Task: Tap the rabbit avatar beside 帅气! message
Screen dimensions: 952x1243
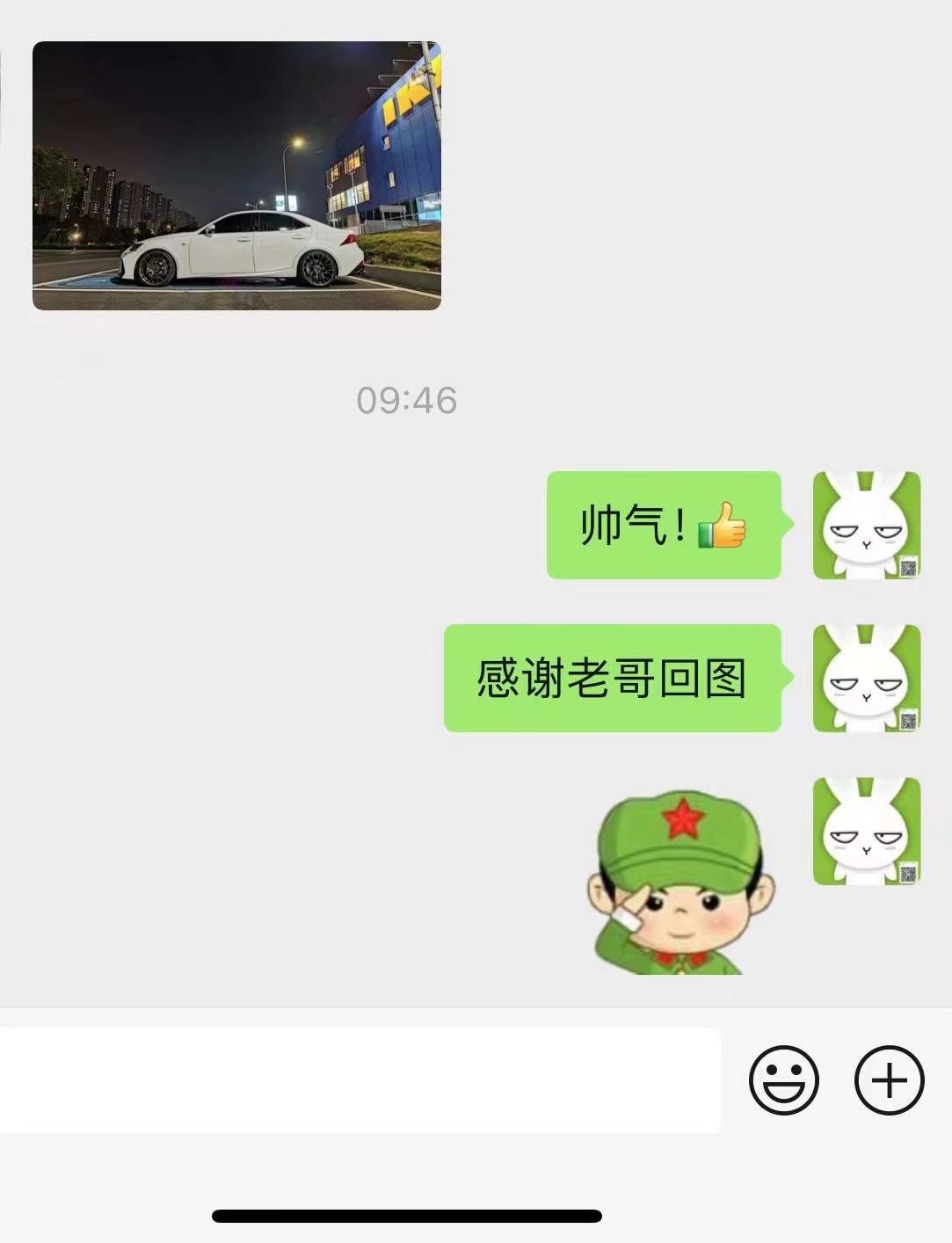Action: (866, 526)
